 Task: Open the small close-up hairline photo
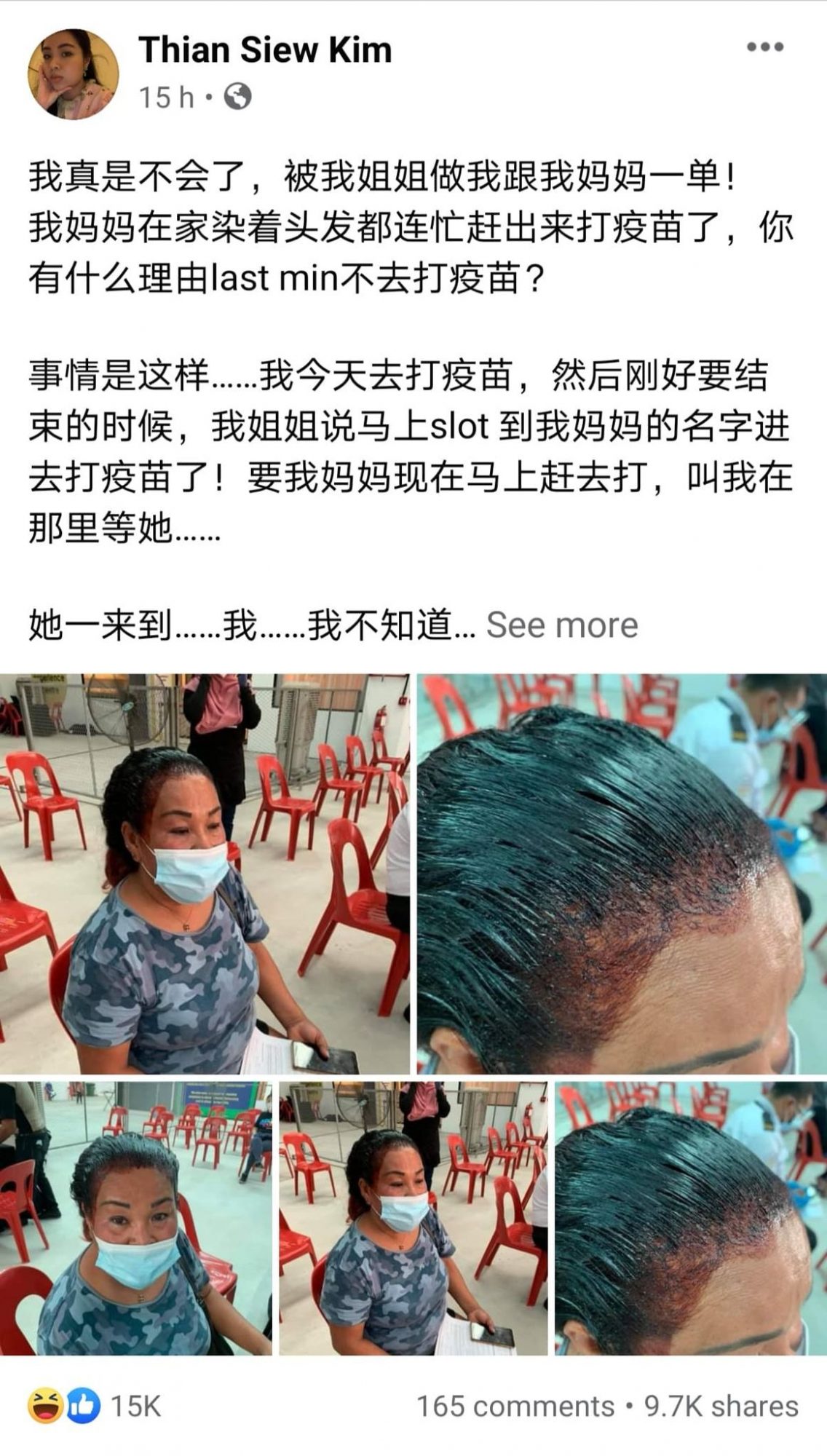[690, 1219]
